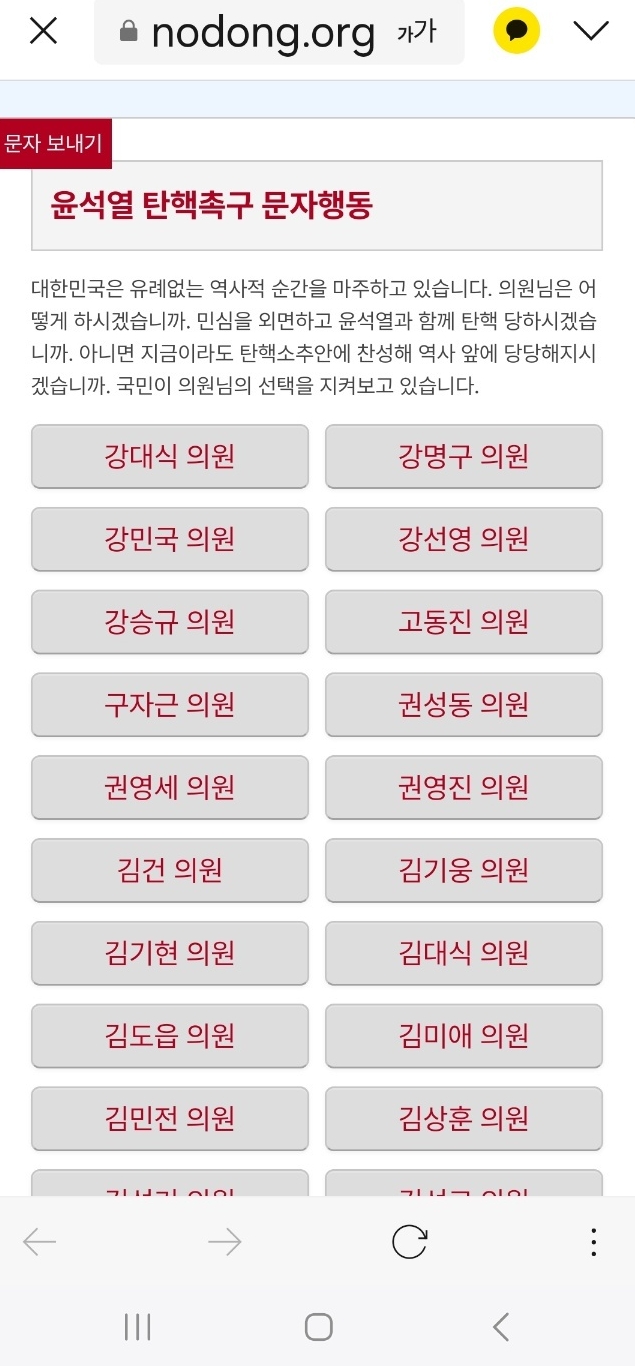Tap 김미애 의원 button
635x1366 pixels.
tap(464, 1036)
